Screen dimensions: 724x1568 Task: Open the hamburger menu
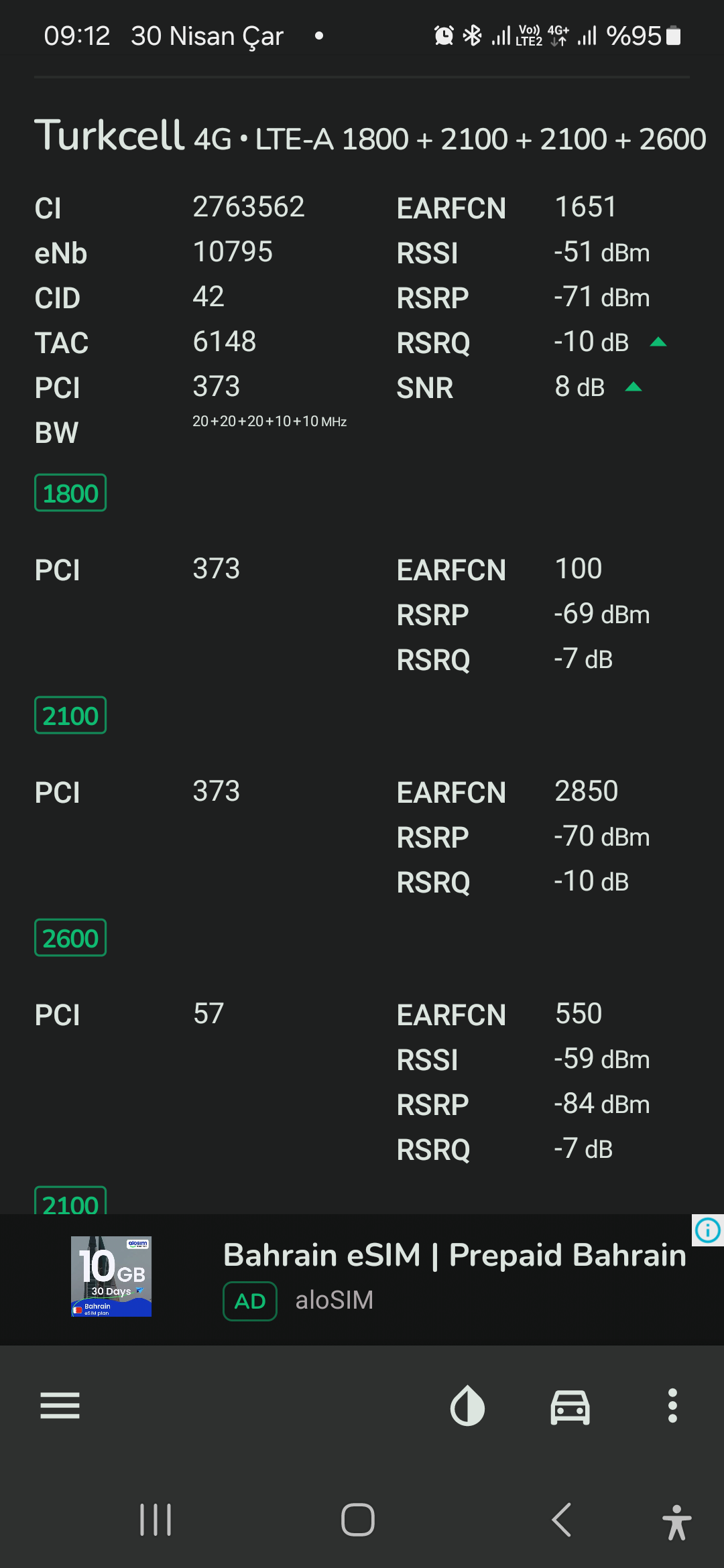(x=60, y=1405)
